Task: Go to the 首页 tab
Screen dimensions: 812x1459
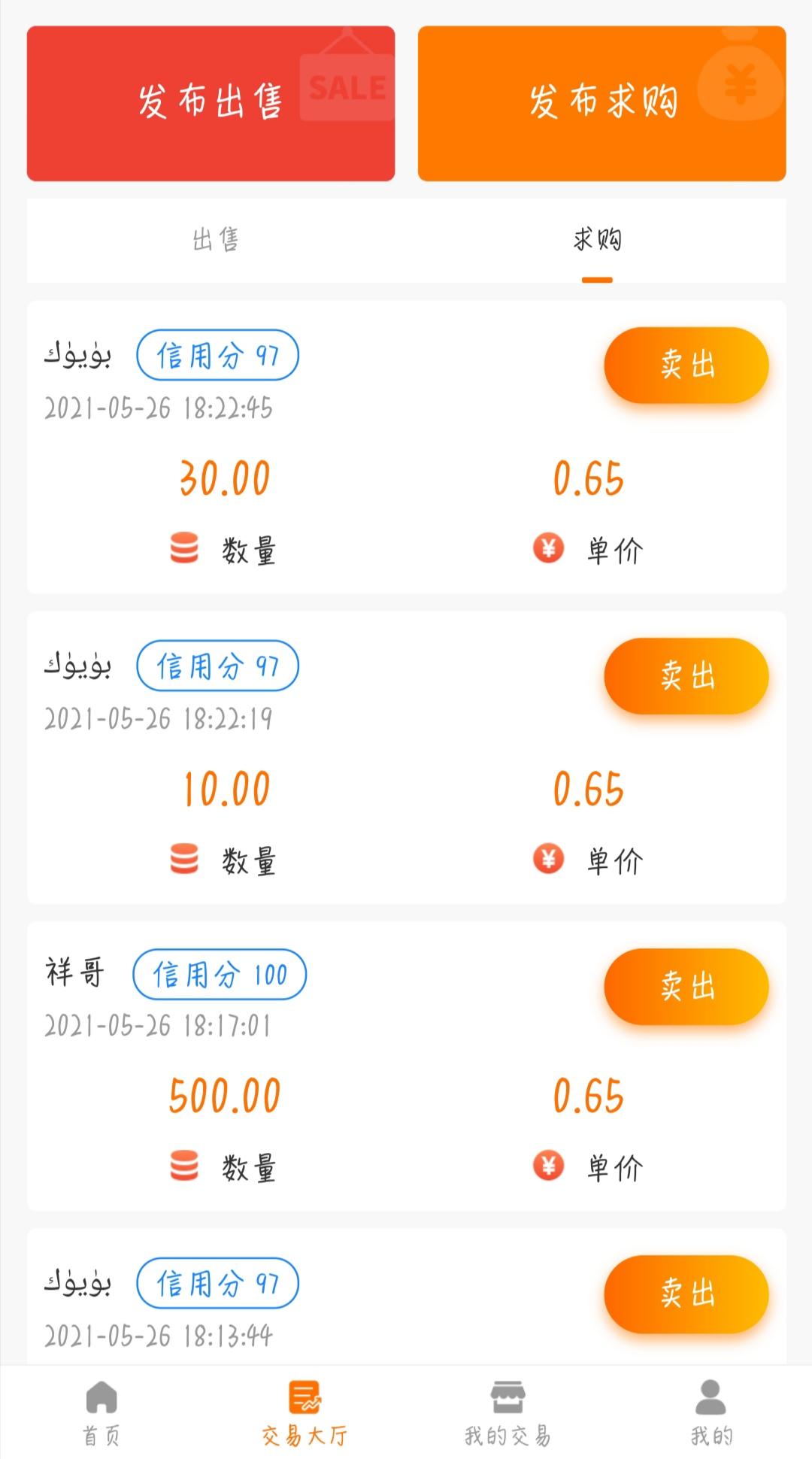Action: [101, 1413]
